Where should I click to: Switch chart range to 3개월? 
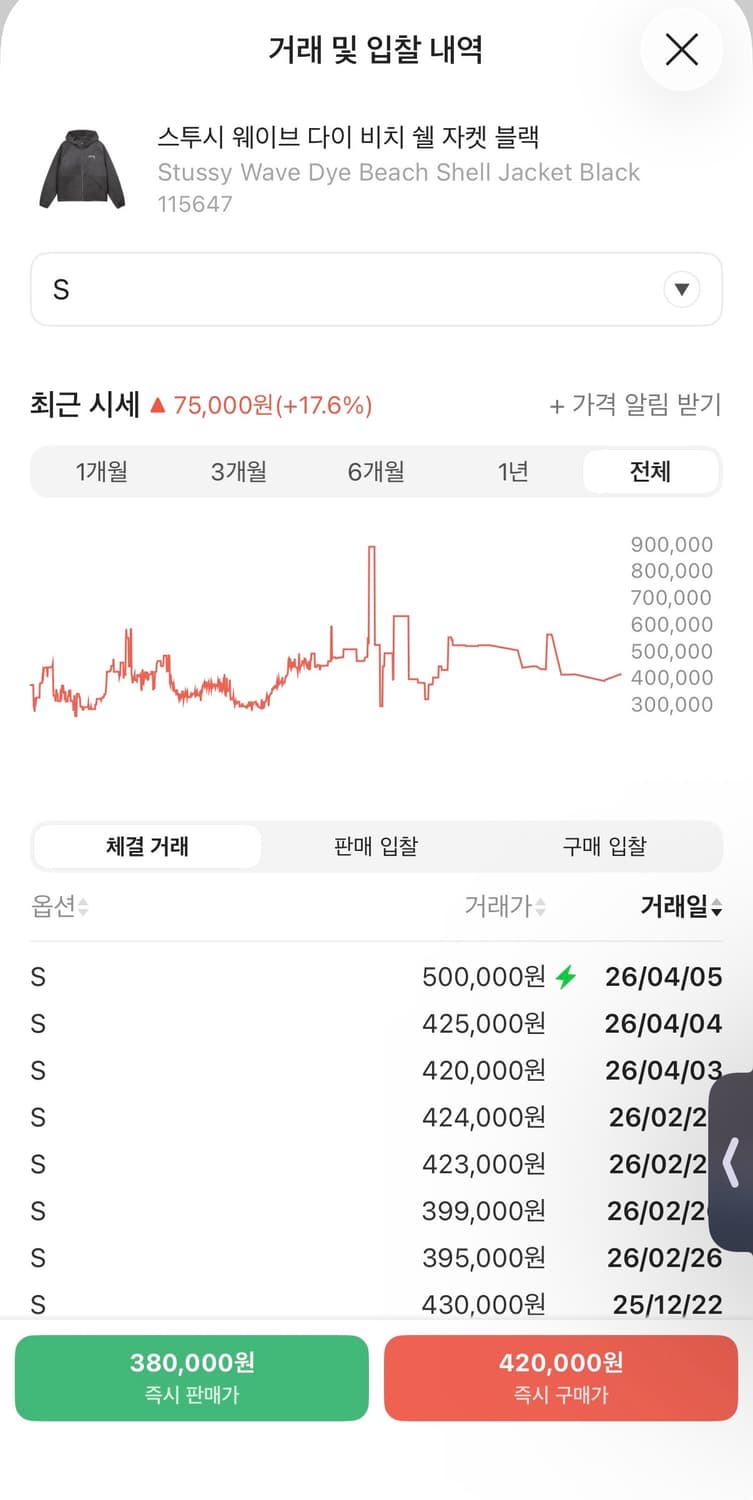point(239,471)
